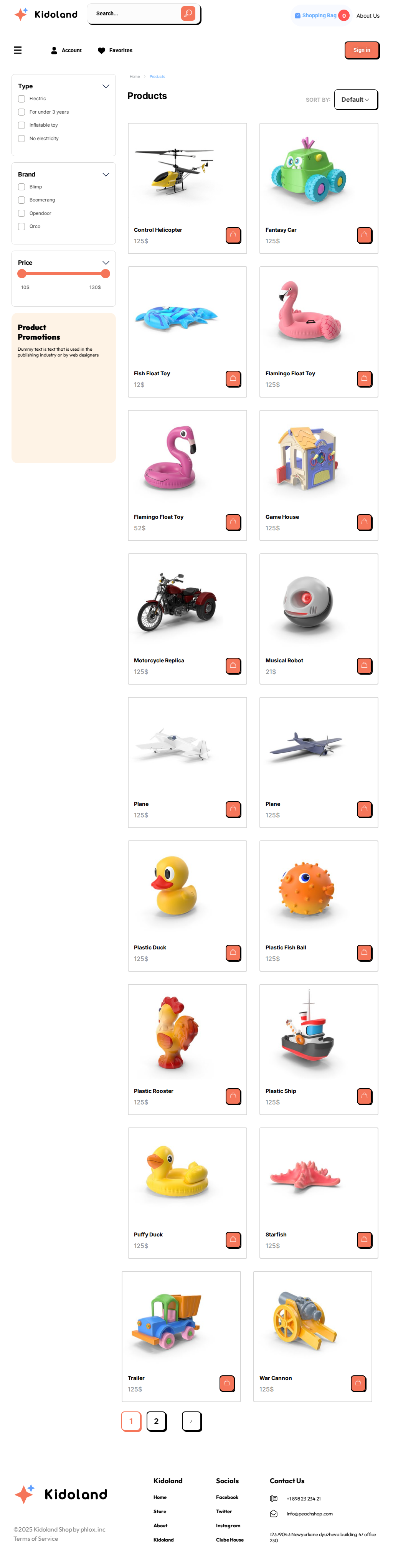Collapse the Brand filter section

(106, 175)
